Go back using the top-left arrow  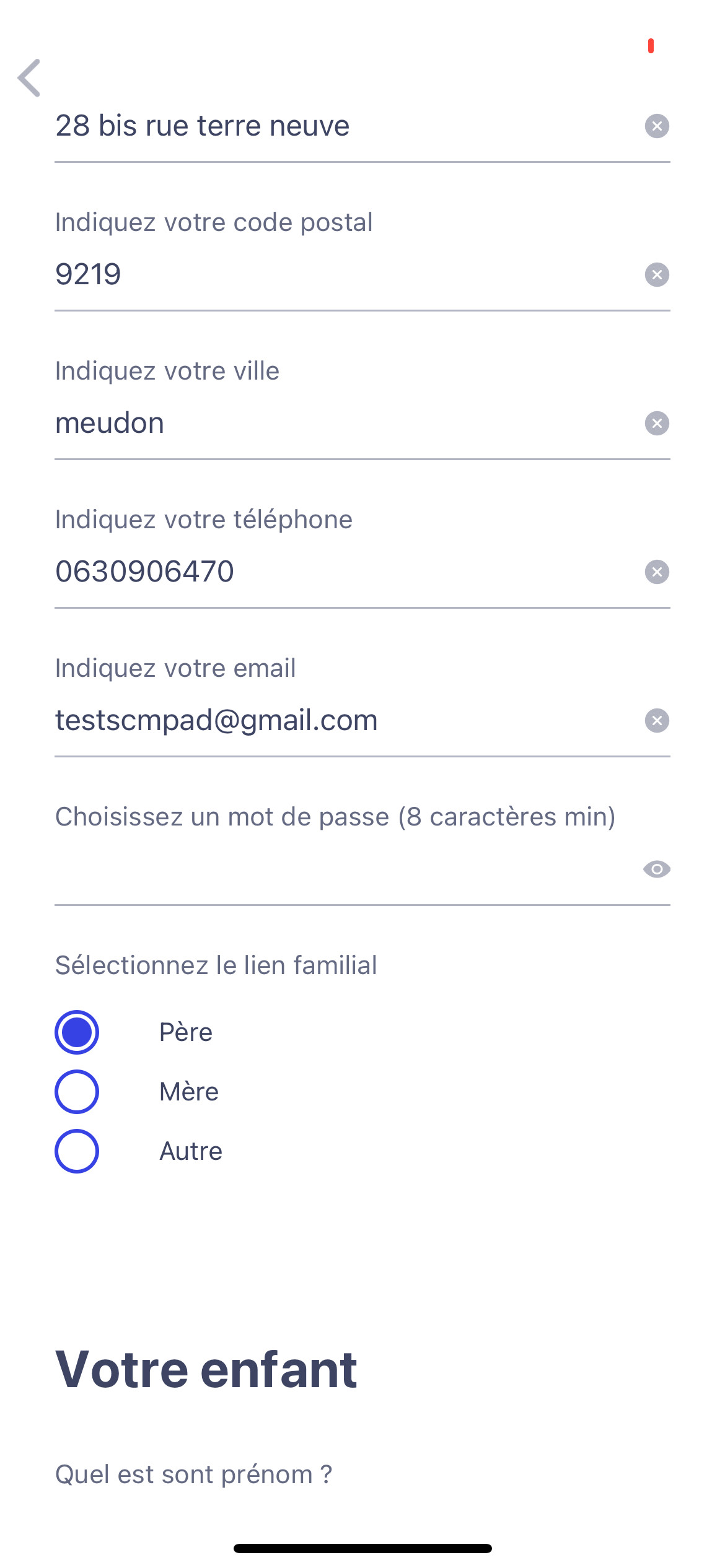click(x=29, y=78)
